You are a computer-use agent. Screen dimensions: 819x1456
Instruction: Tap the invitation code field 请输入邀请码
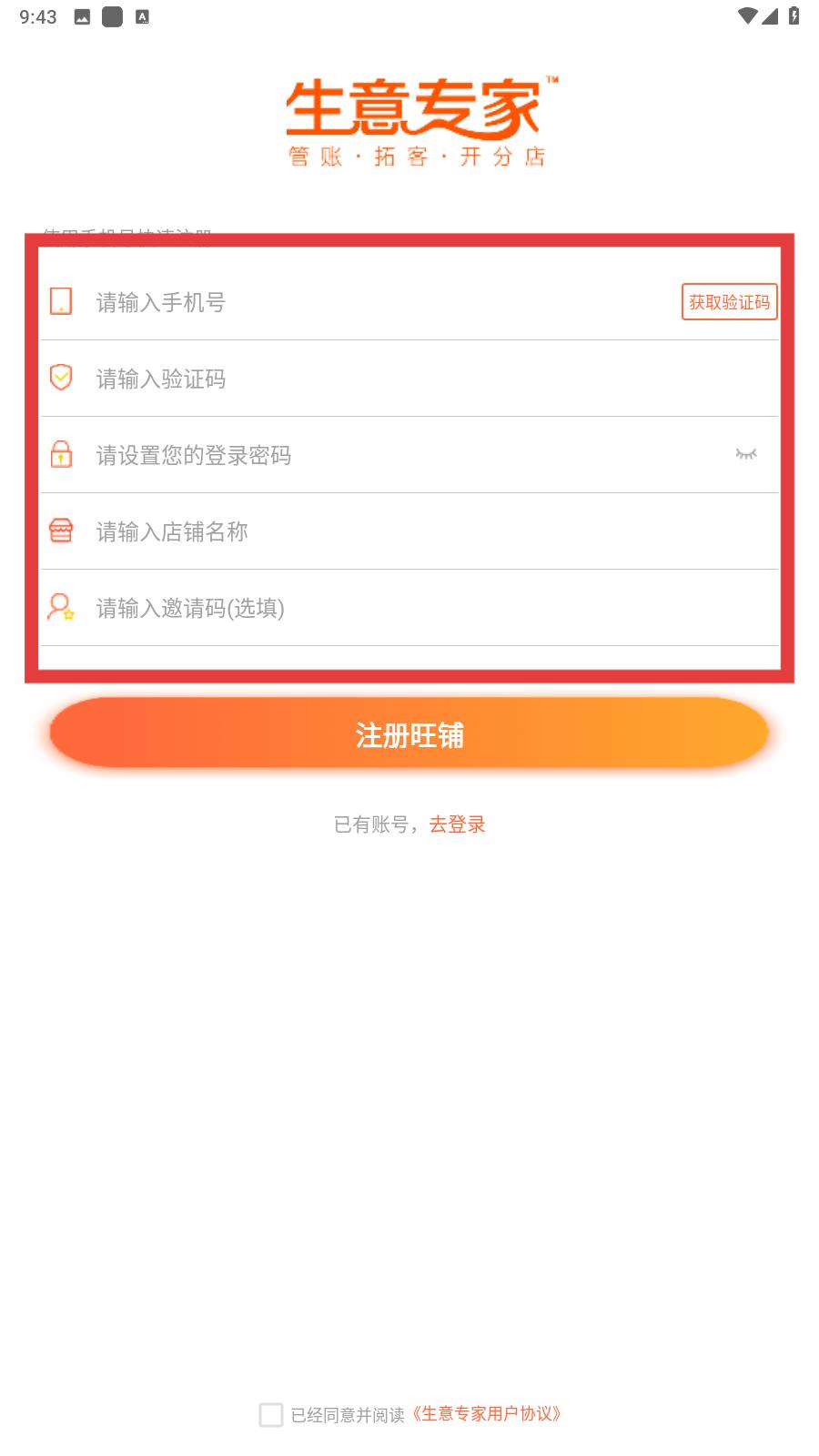[x=409, y=608]
